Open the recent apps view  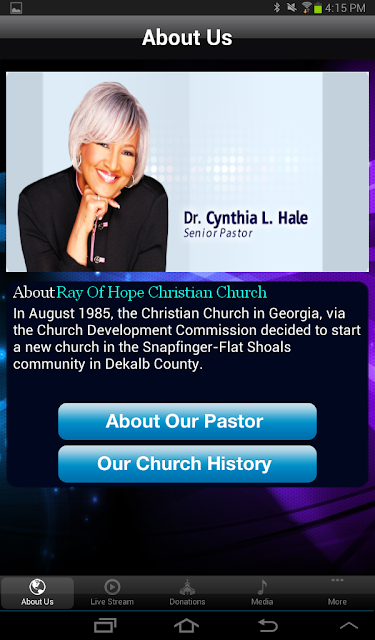[x=105, y=625]
